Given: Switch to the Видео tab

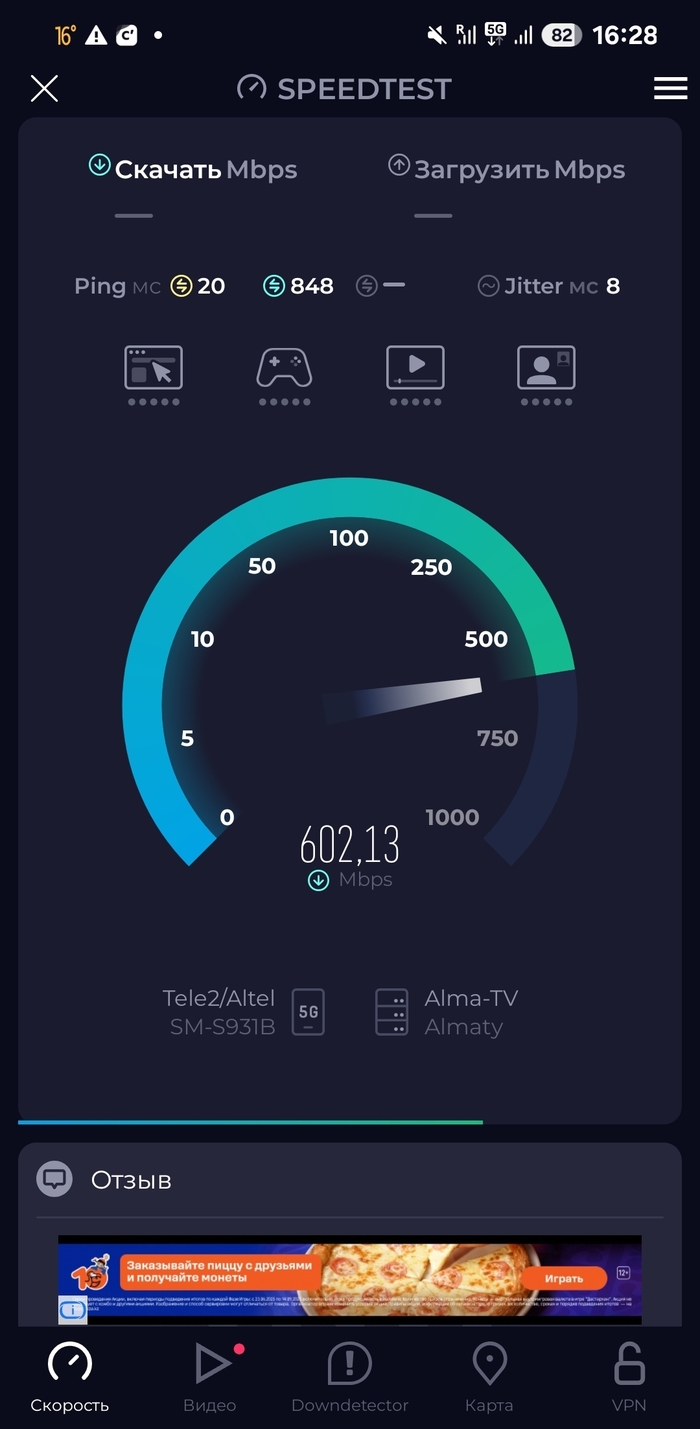Looking at the screenshot, I should [210, 1377].
